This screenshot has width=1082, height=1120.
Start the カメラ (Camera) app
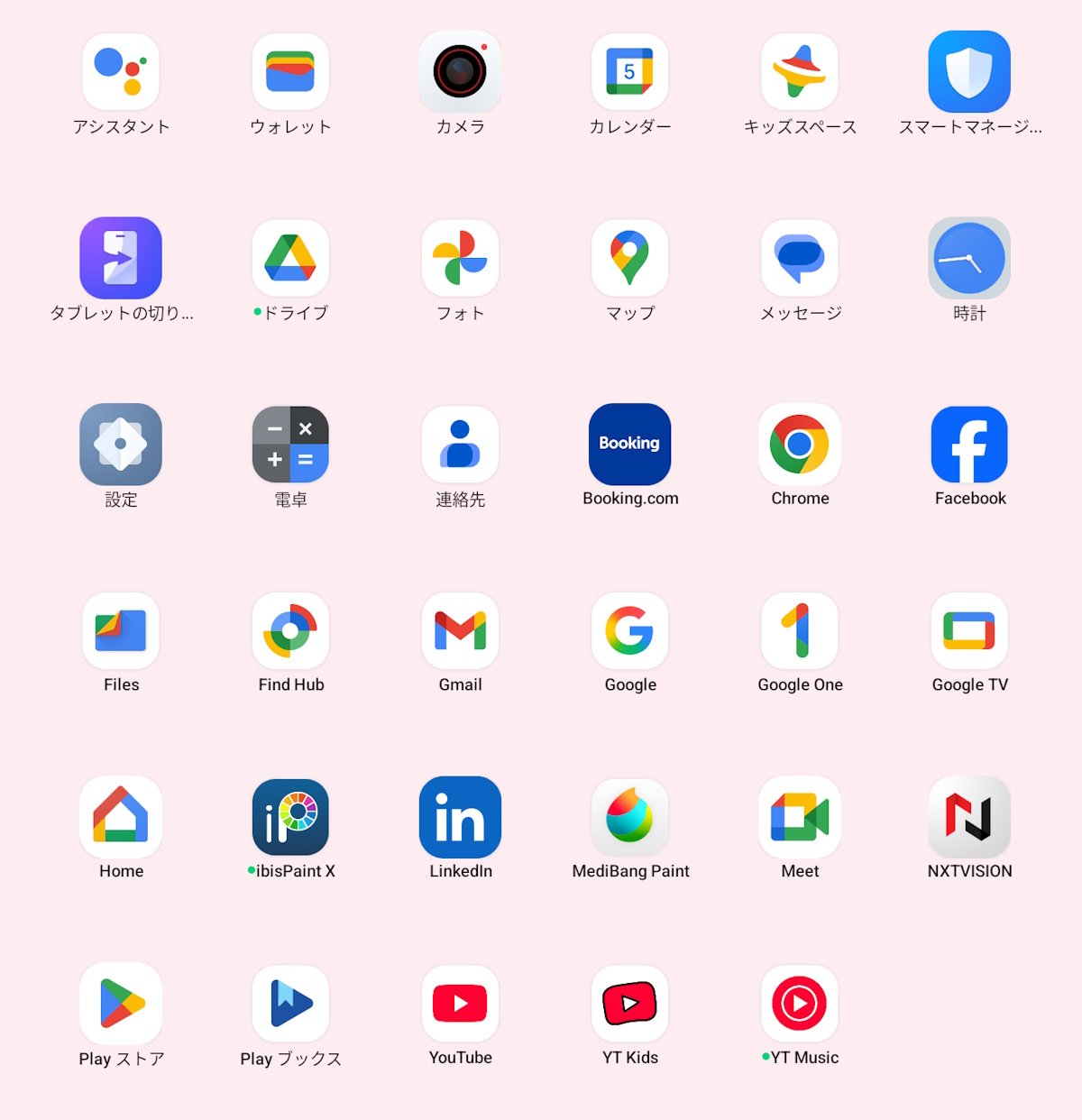point(460,71)
